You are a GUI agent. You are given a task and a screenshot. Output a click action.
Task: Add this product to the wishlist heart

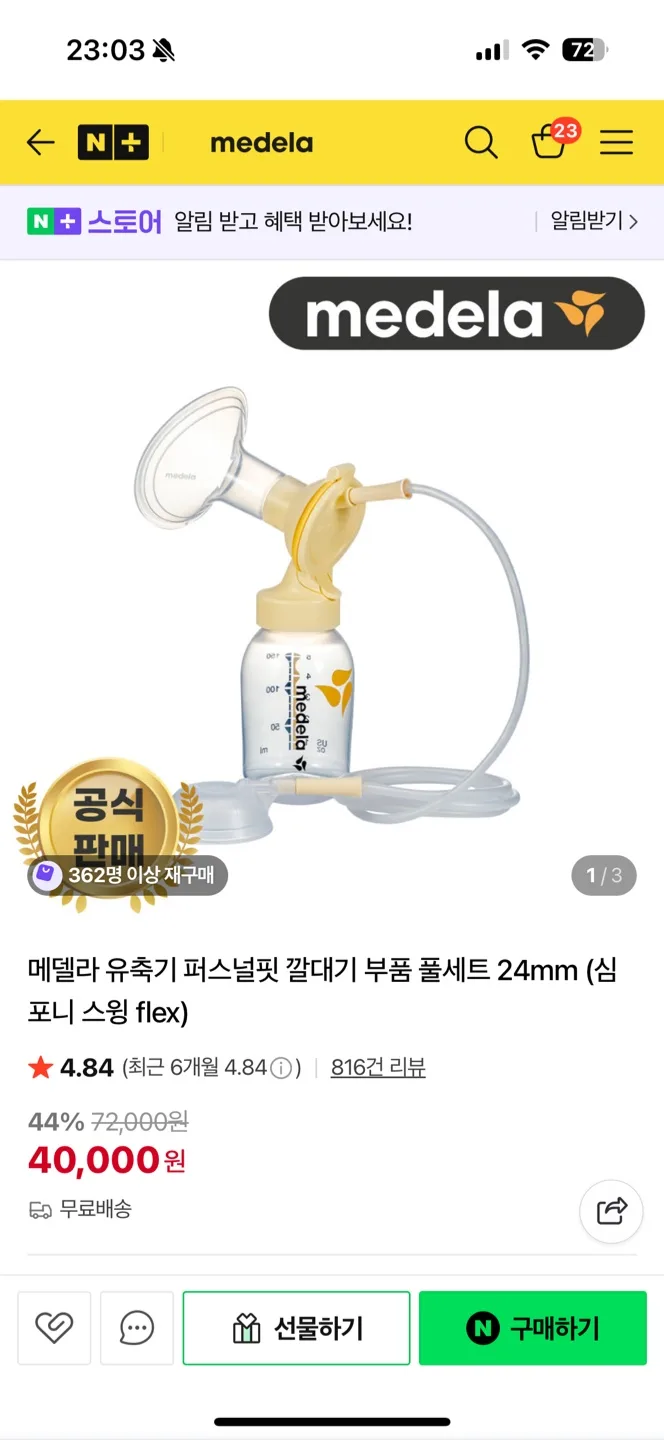(54, 1328)
